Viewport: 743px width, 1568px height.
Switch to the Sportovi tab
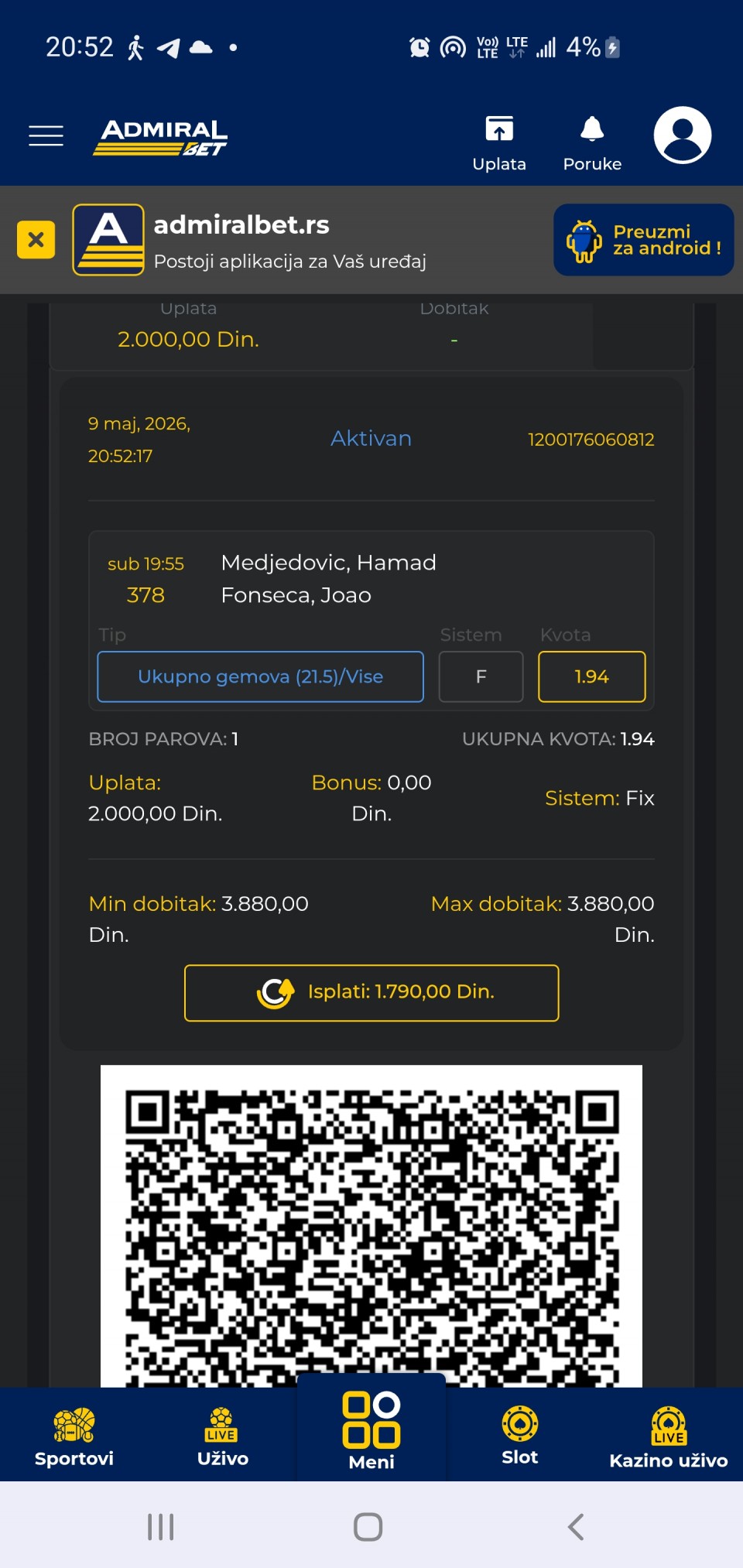(x=74, y=1437)
